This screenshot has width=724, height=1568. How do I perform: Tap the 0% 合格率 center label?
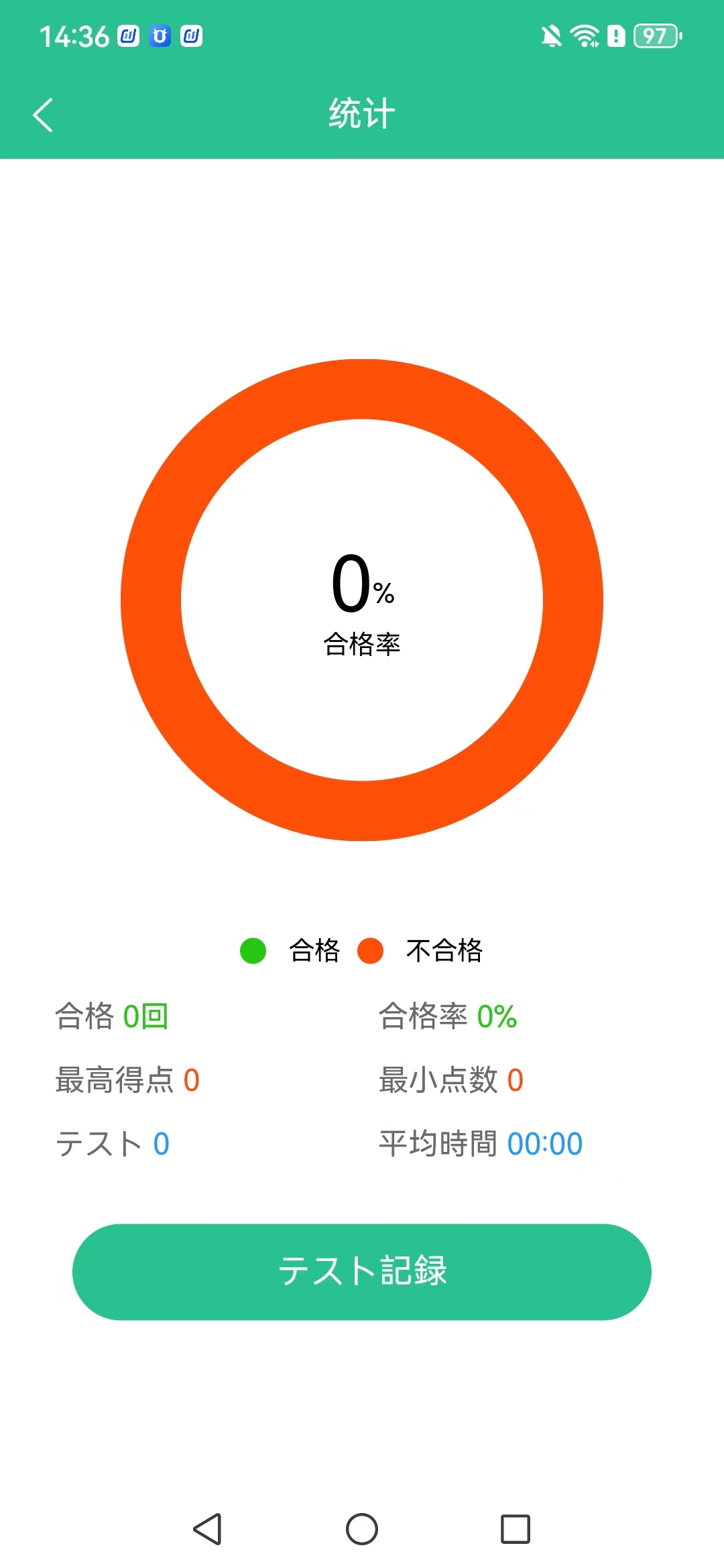[x=362, y=603]
